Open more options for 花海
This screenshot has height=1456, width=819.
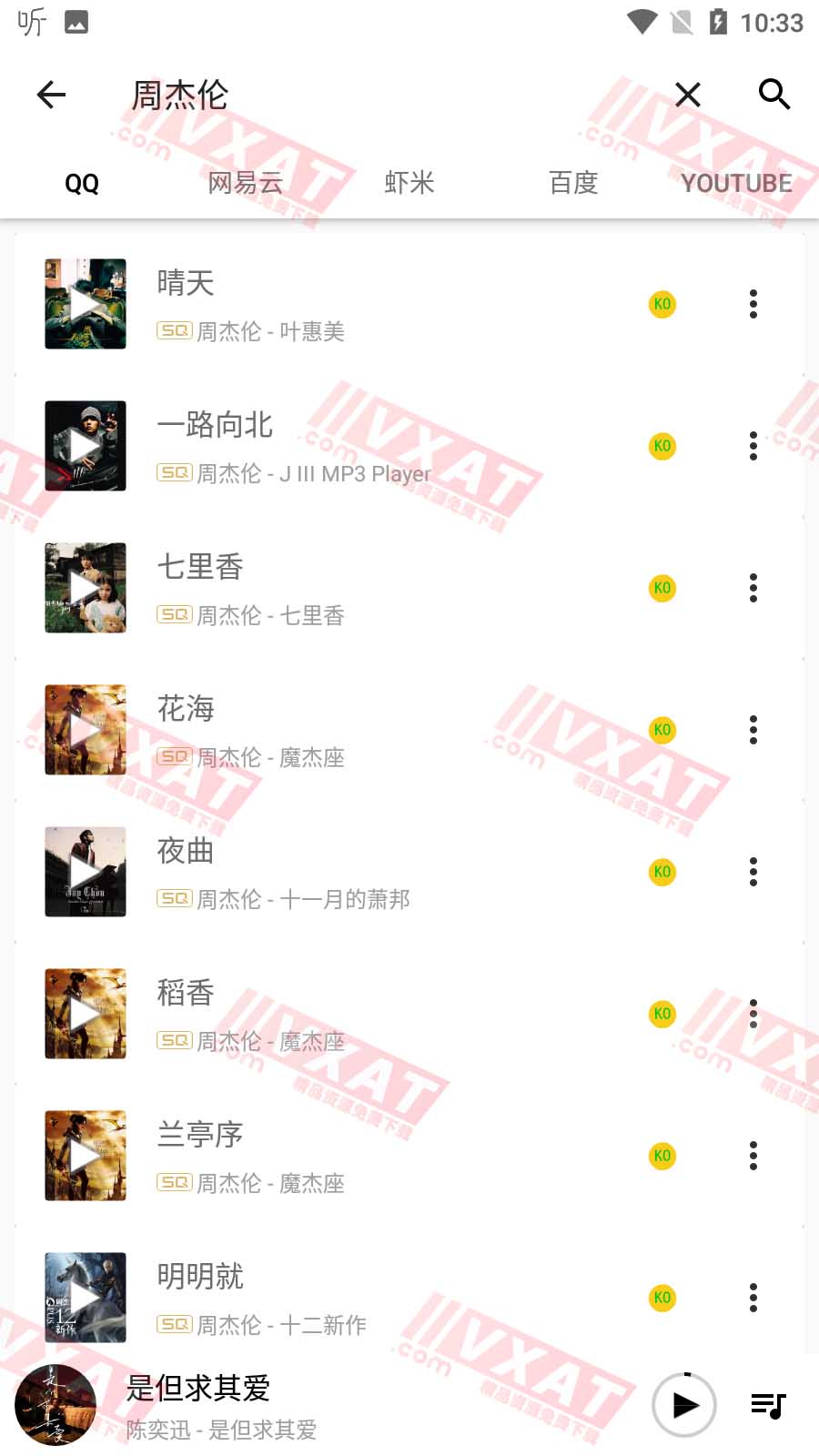[x=753, y=730]
